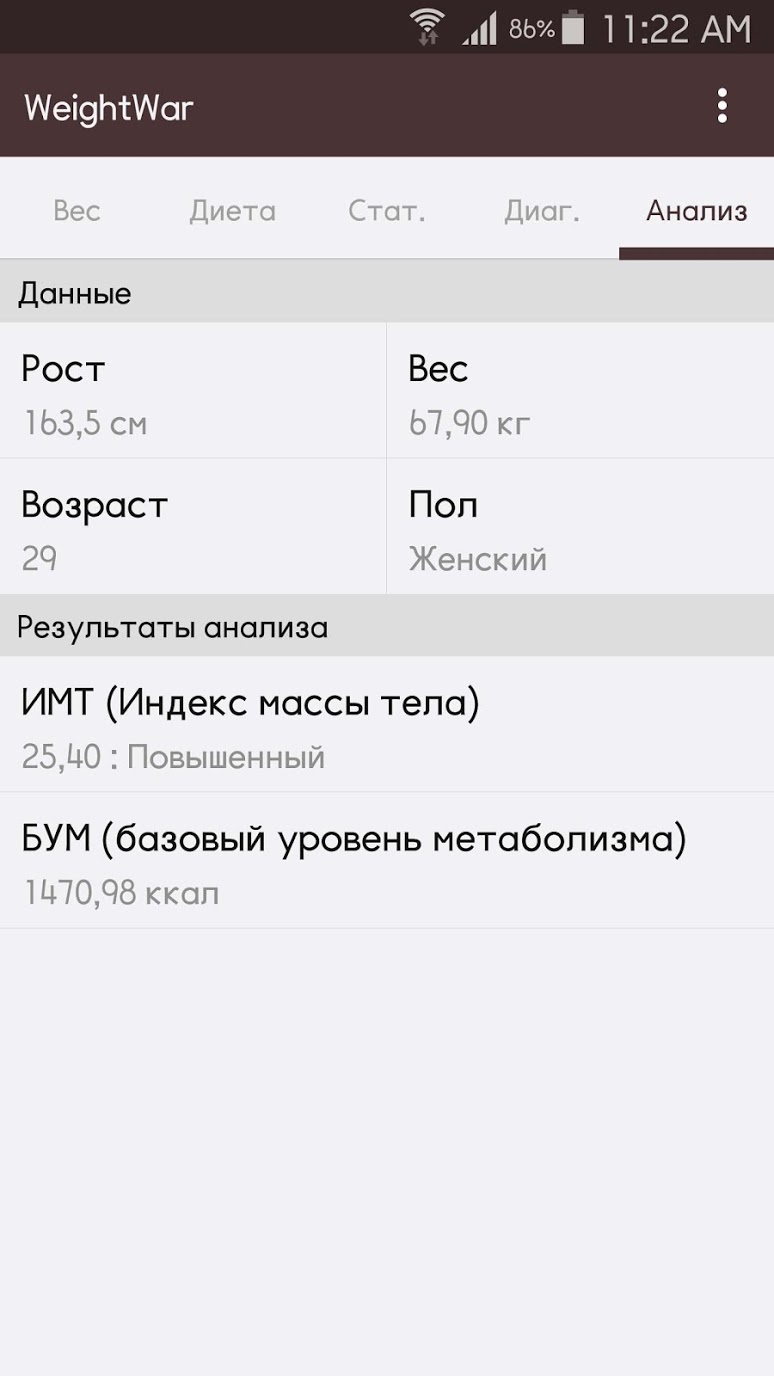Image resolution: width=774 pixels, height=1376 pixels.
Task: Tap the Пол gender field
Action: 580,528
